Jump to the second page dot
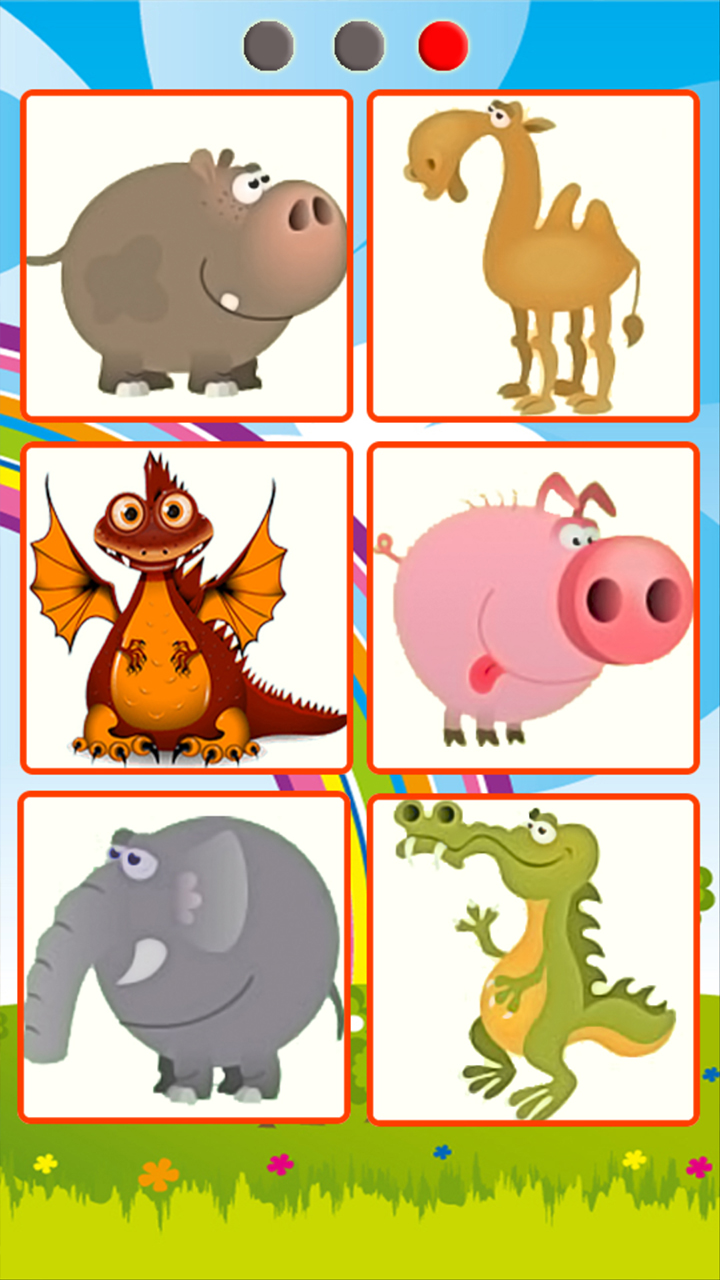720x1280 pixels. click(x=359, y=46)
